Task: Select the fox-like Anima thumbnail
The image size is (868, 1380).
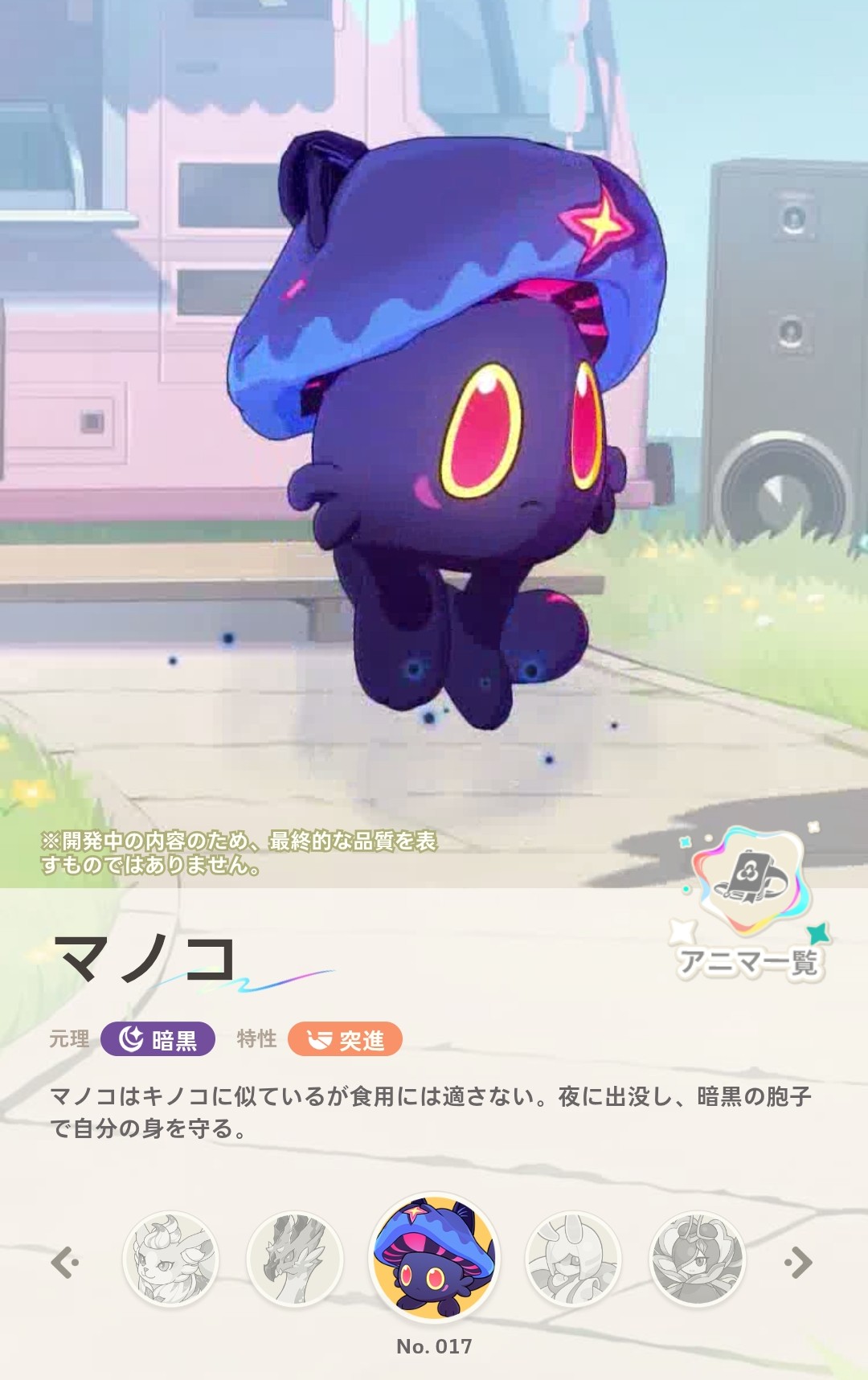Action: coord(170,1259)
